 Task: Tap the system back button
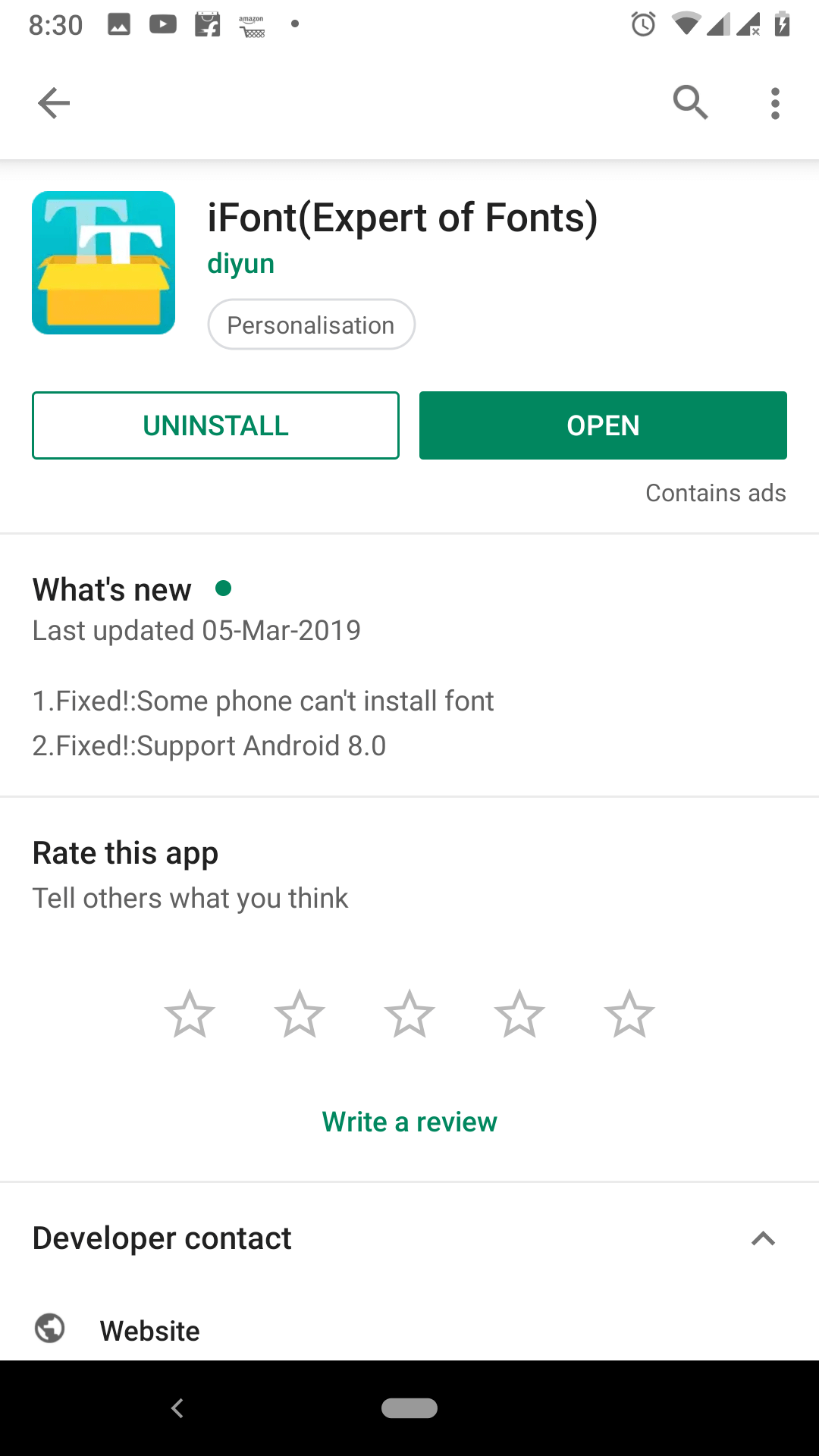pyautogui.click(x=177, y=1408)
